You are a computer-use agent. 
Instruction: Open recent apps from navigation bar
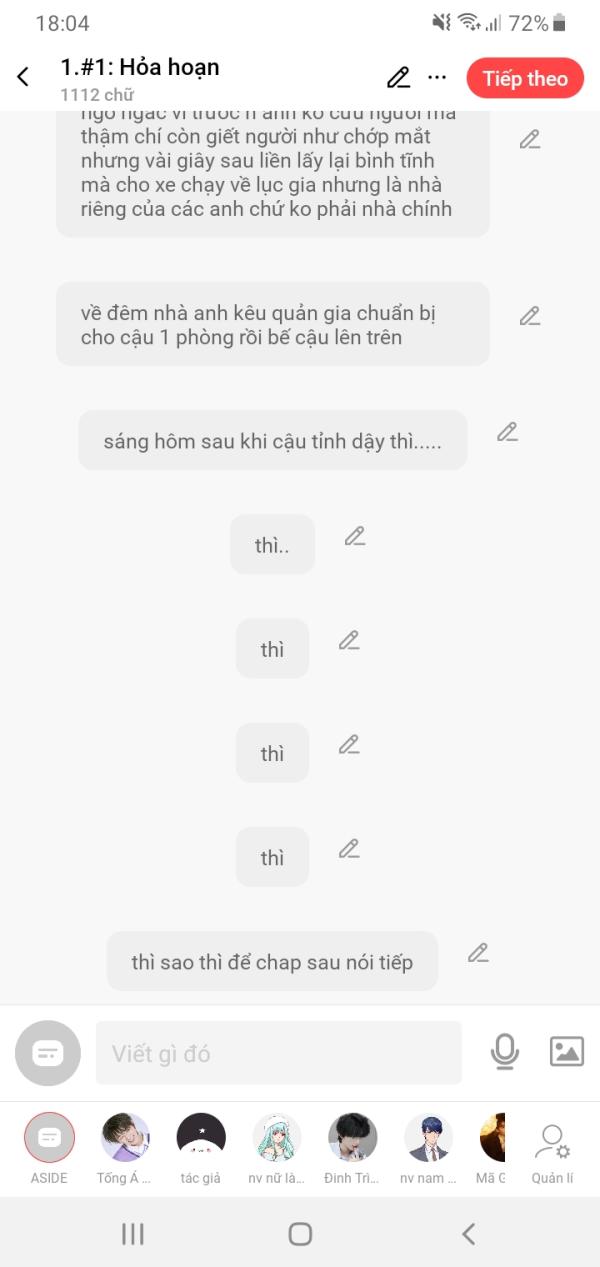(133, 1234)
